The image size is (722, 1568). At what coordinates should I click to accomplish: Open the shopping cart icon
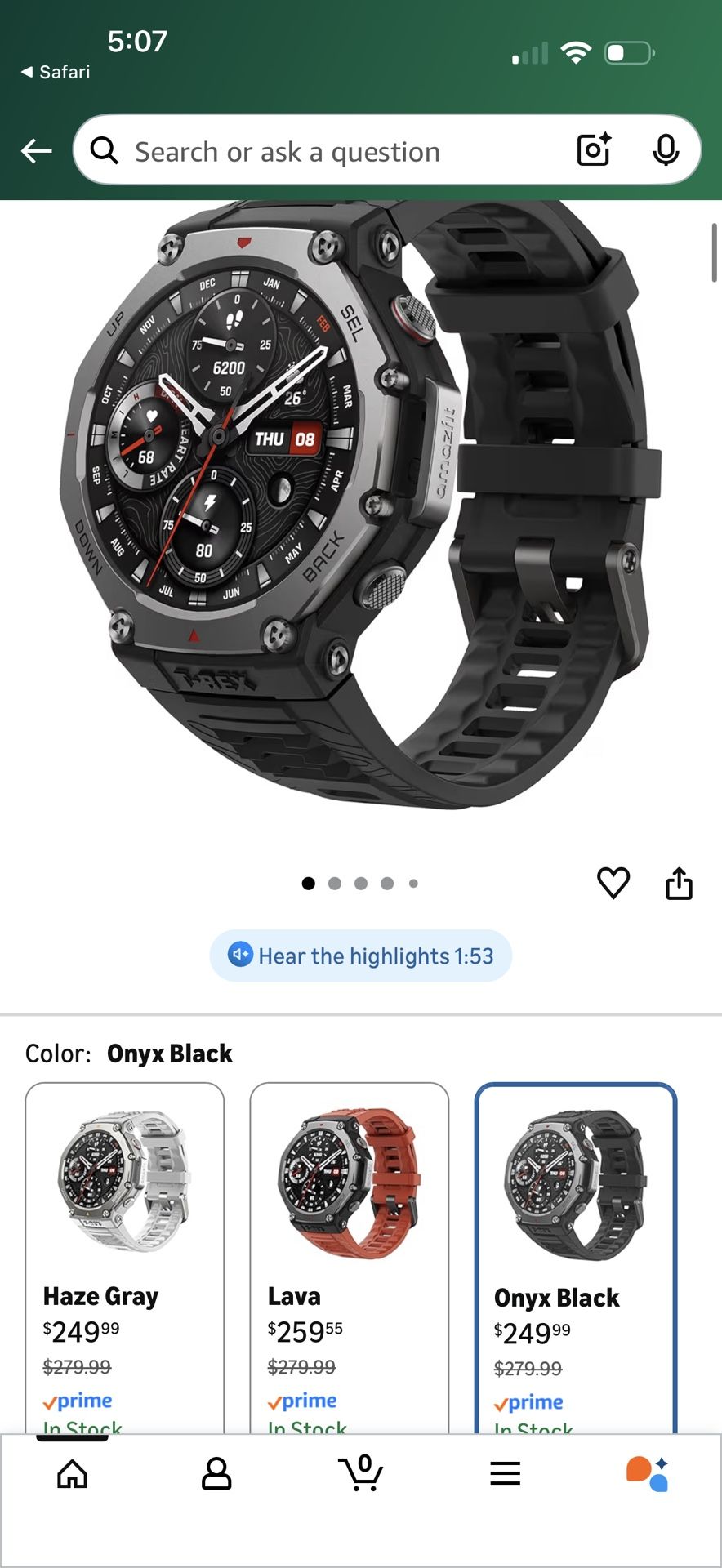(361, 1473)
